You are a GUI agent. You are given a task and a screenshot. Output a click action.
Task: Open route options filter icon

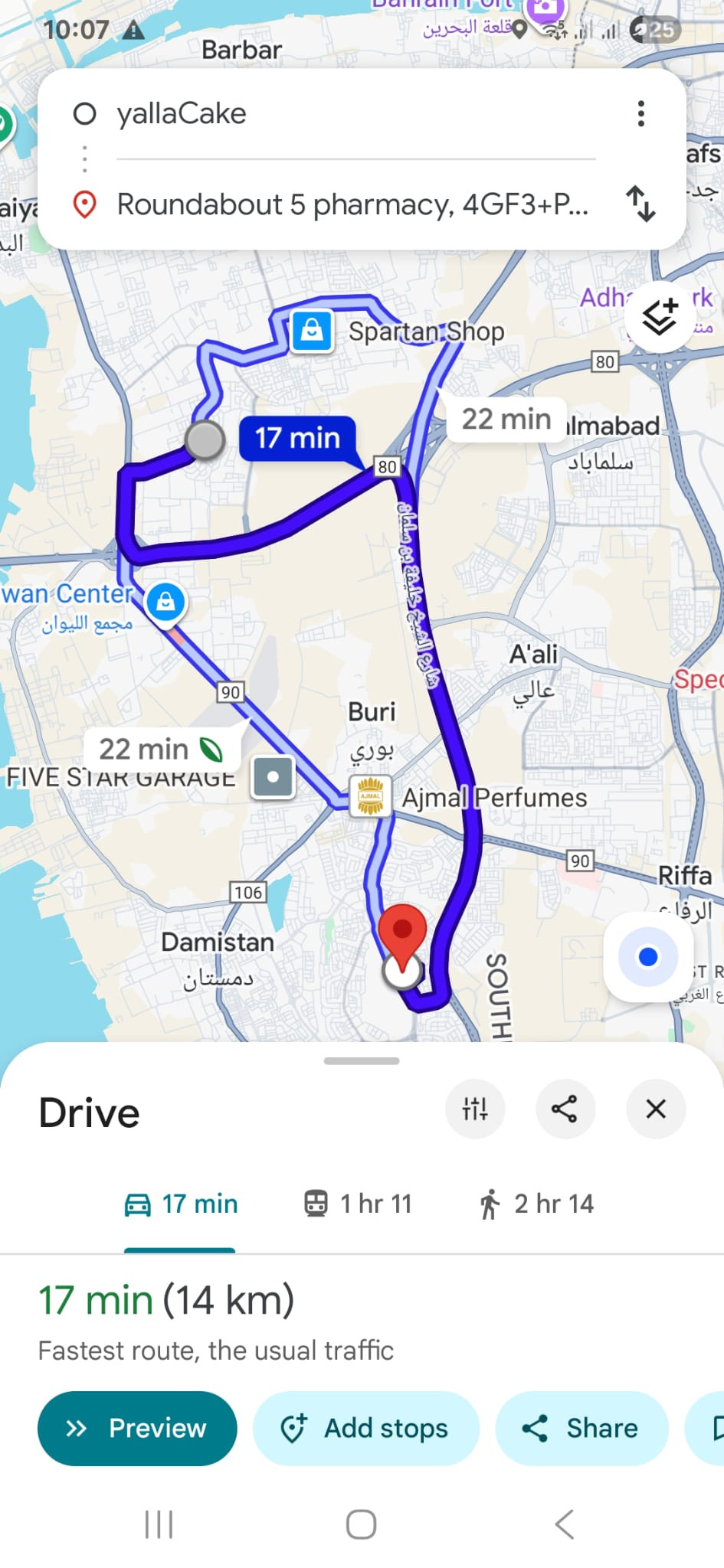point(475,1109)
